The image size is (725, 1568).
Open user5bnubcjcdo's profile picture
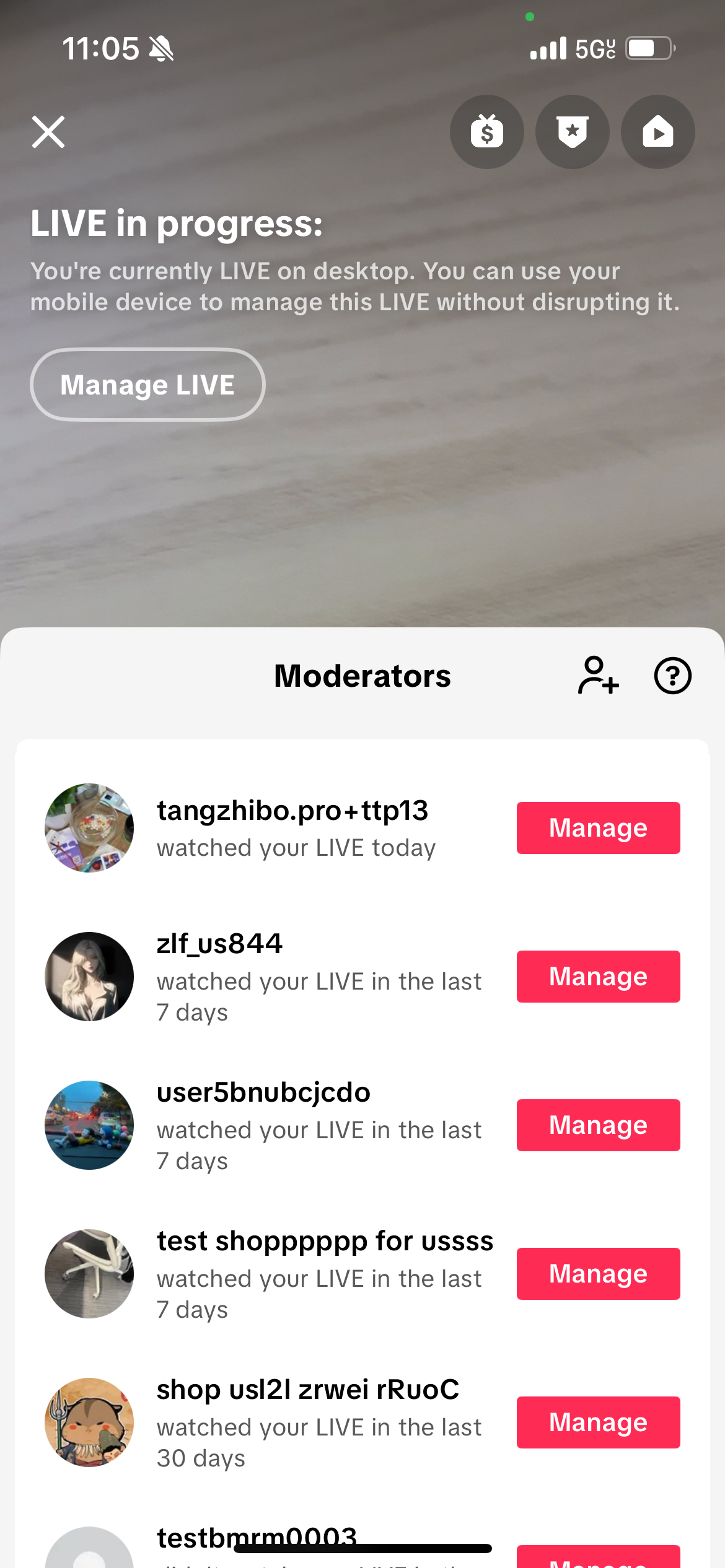(x=89, y=1125)
